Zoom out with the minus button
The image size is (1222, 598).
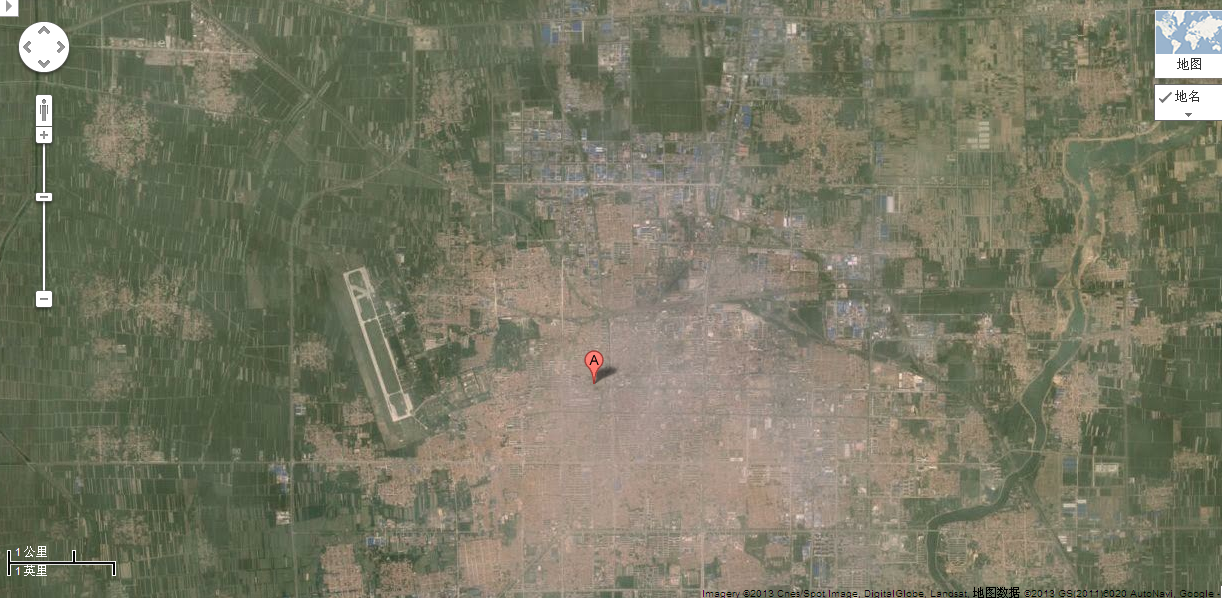pyautogui.click(x=44, y=299)
